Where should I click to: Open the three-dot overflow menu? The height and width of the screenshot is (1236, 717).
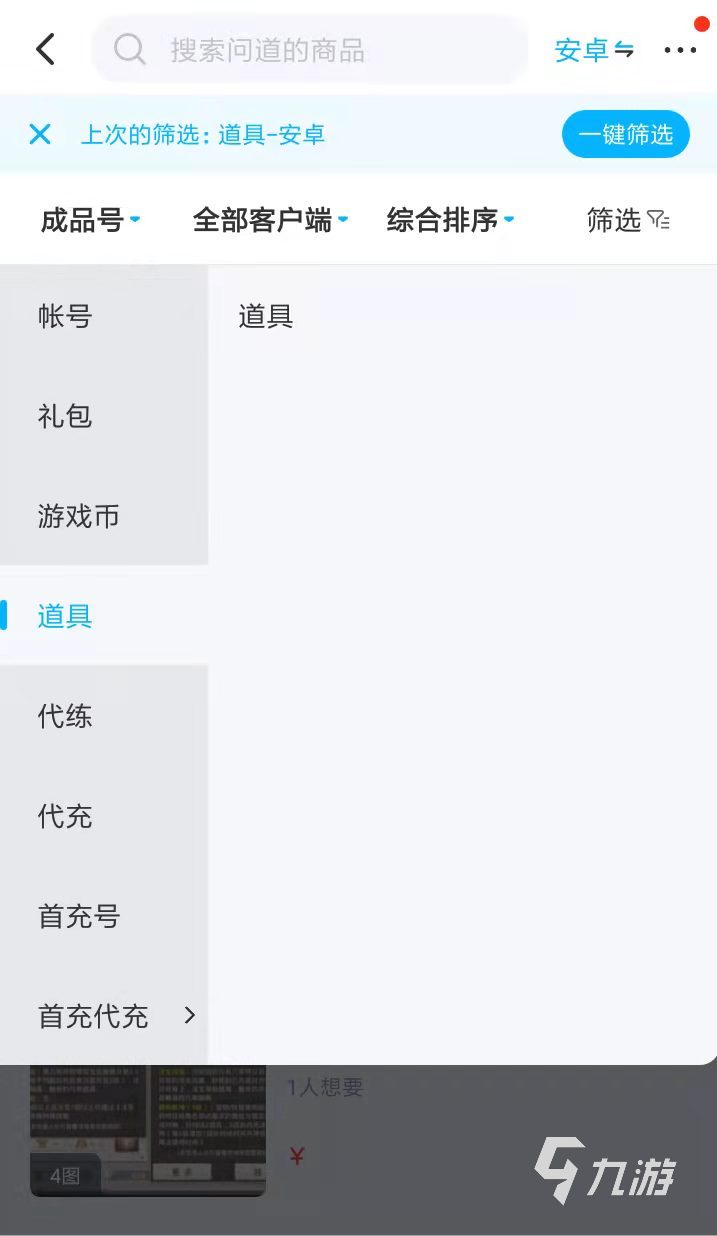point(680,50)
